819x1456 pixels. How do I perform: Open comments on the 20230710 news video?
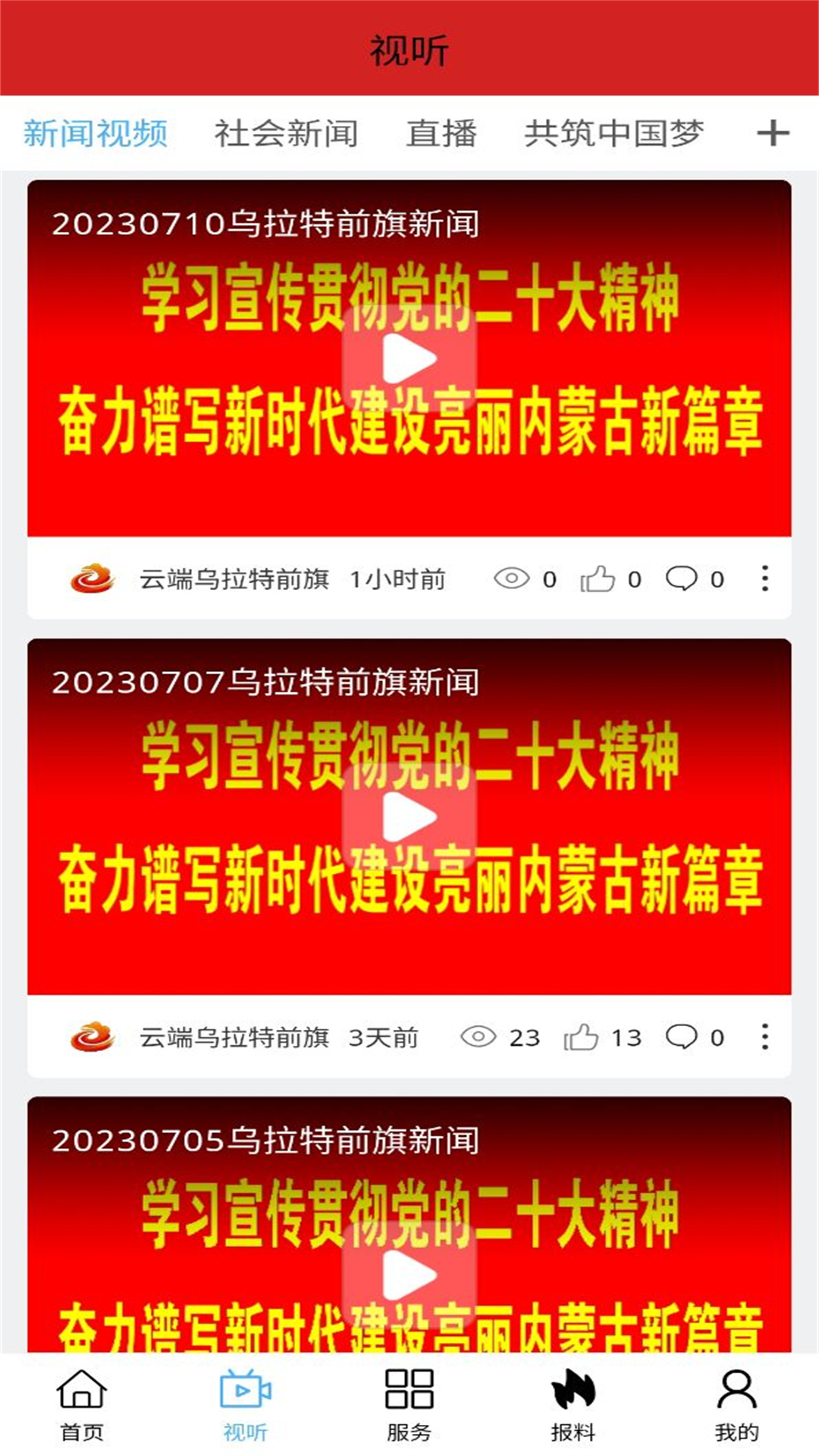682,579
